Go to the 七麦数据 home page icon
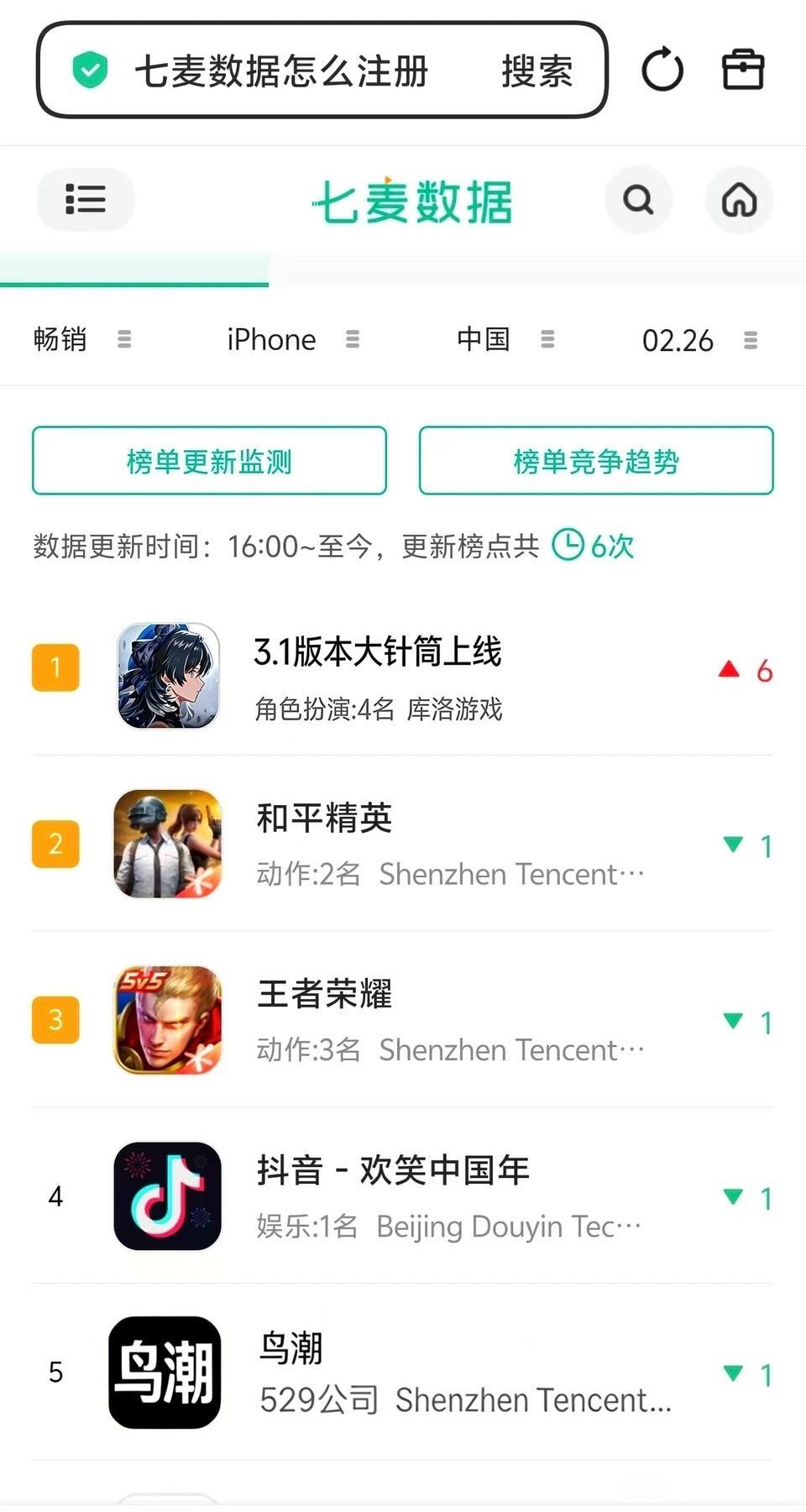Viewport: 806px width, 1512px height. tap(739, 201)
